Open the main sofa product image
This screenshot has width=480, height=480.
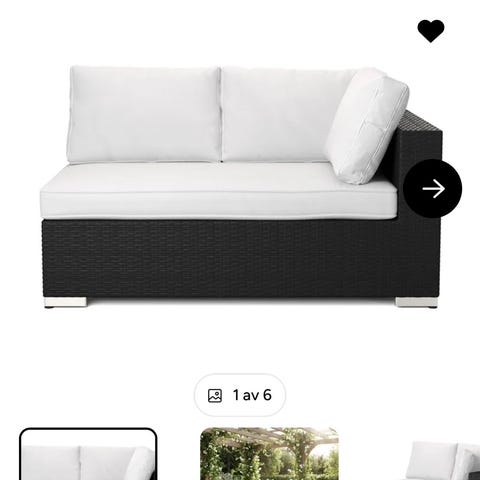[241, 187]
